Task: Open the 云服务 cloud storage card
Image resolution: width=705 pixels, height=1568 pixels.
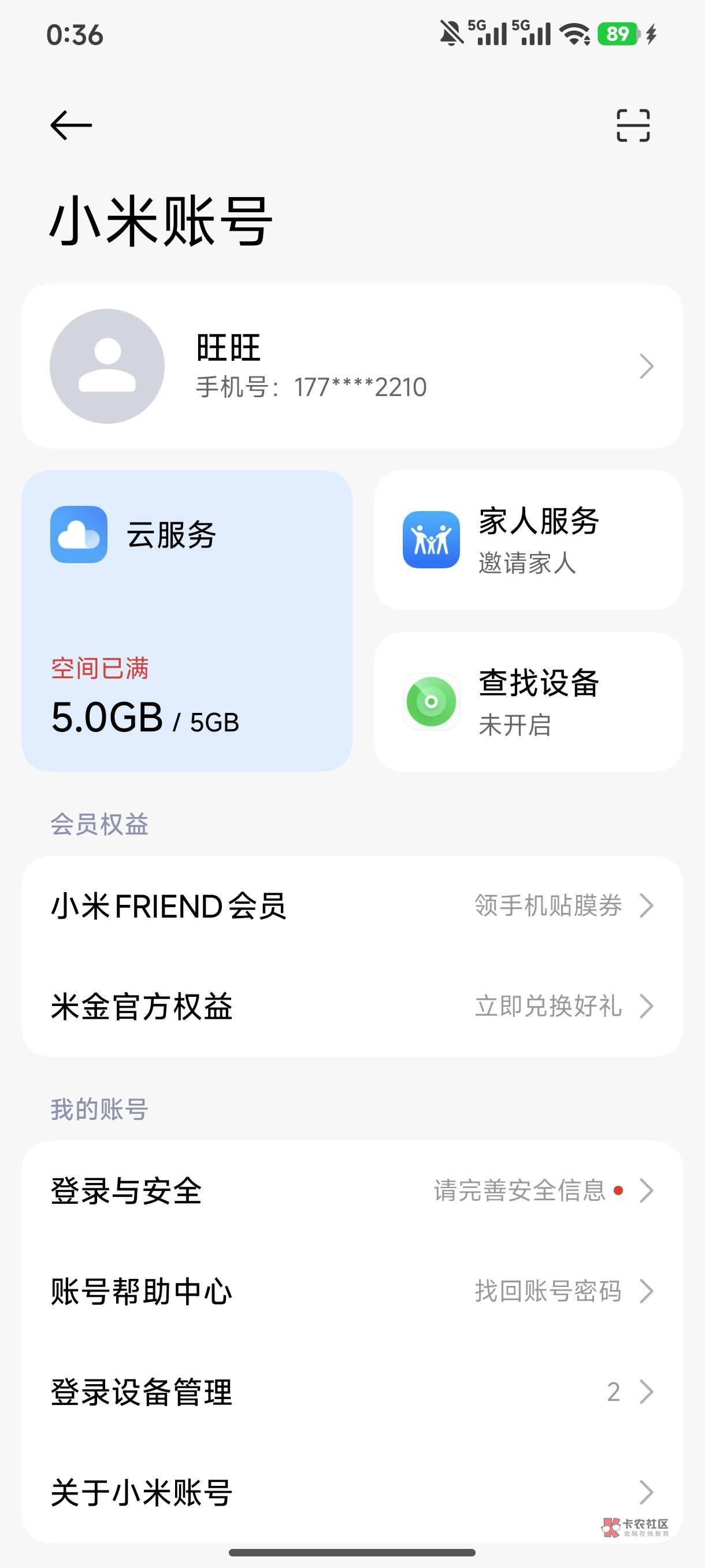Action: pyautogui.click(x=187, y=621)
